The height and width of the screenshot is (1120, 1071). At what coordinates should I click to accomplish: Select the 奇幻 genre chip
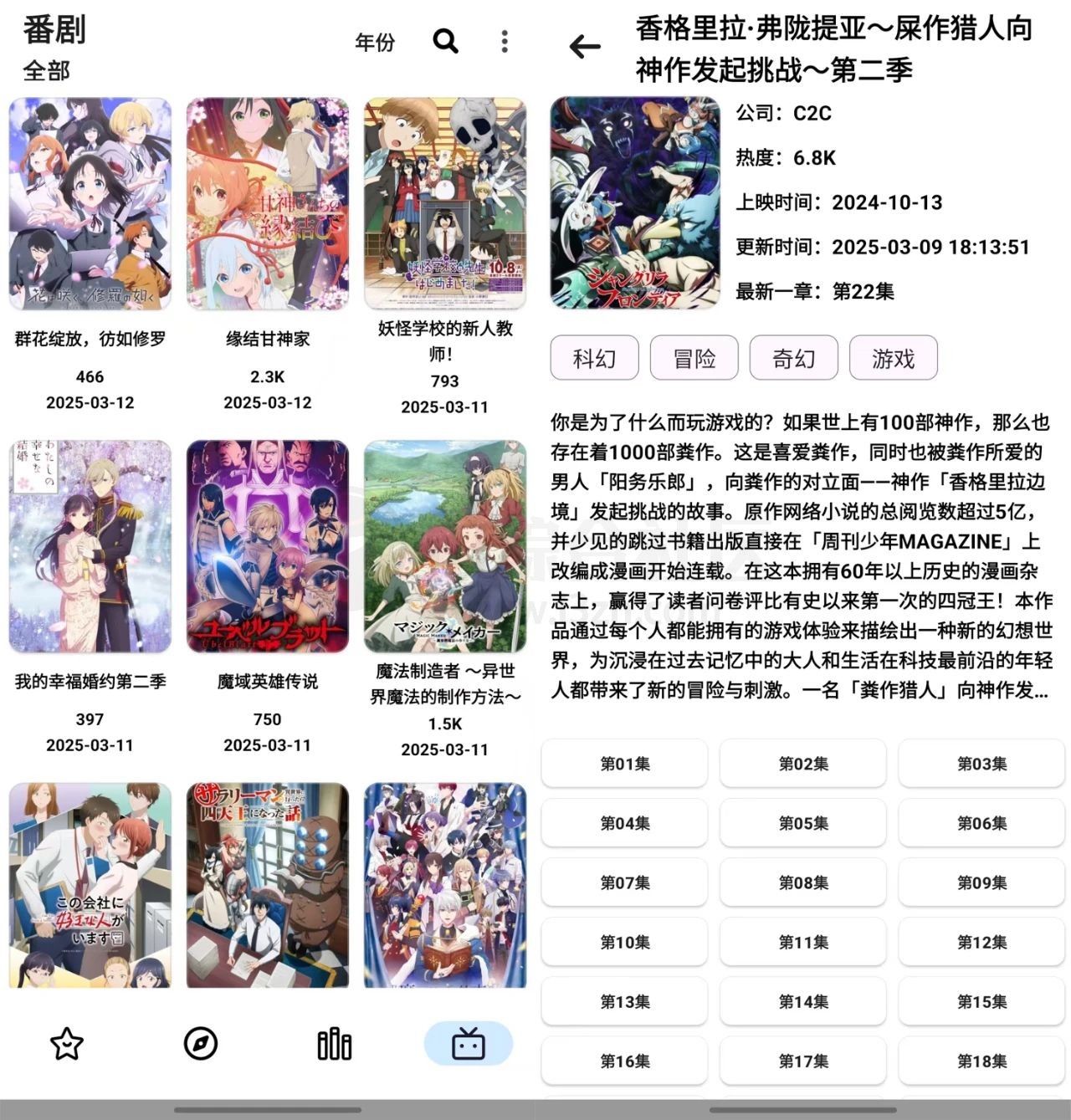793,359
